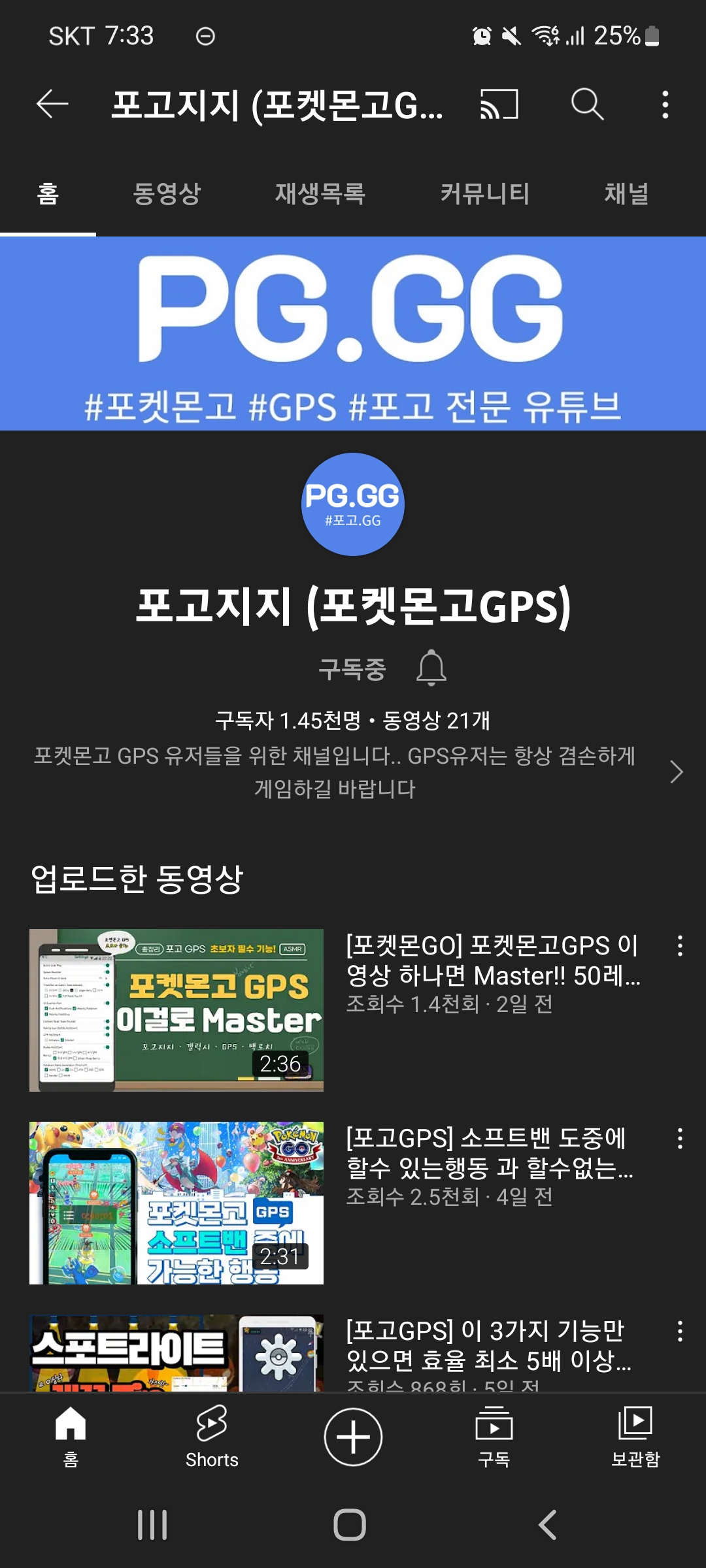The height and width of the screenshot is (1568, 706).
Task: Open the cast to device icon
Action: pos(499,104)
